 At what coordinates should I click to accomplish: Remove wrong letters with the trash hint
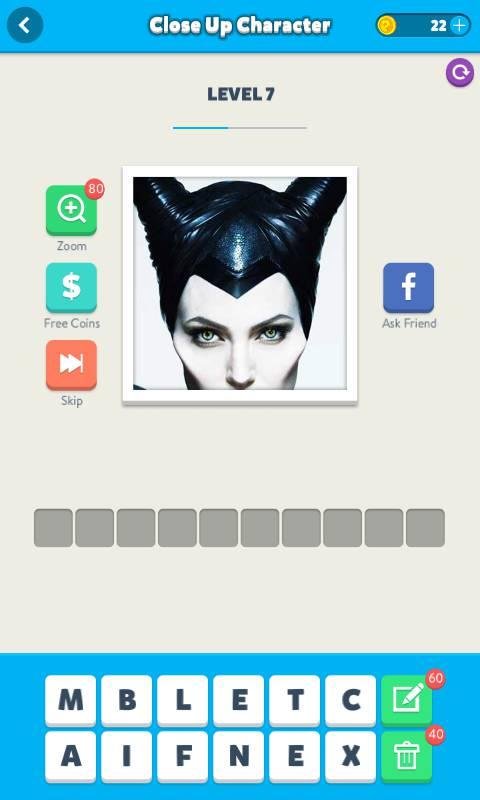[x=407, y=756]
